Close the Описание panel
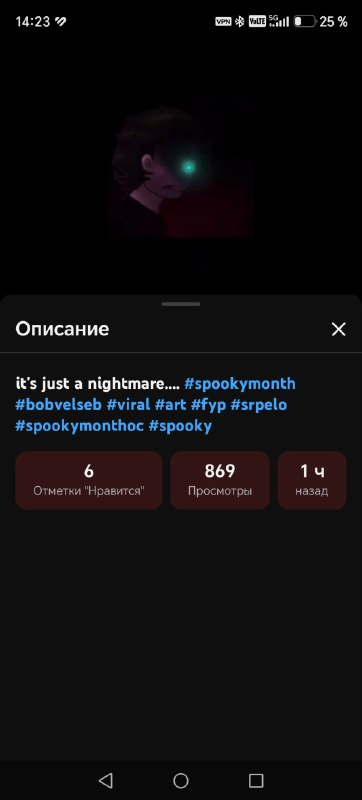 tap(339, 329)
